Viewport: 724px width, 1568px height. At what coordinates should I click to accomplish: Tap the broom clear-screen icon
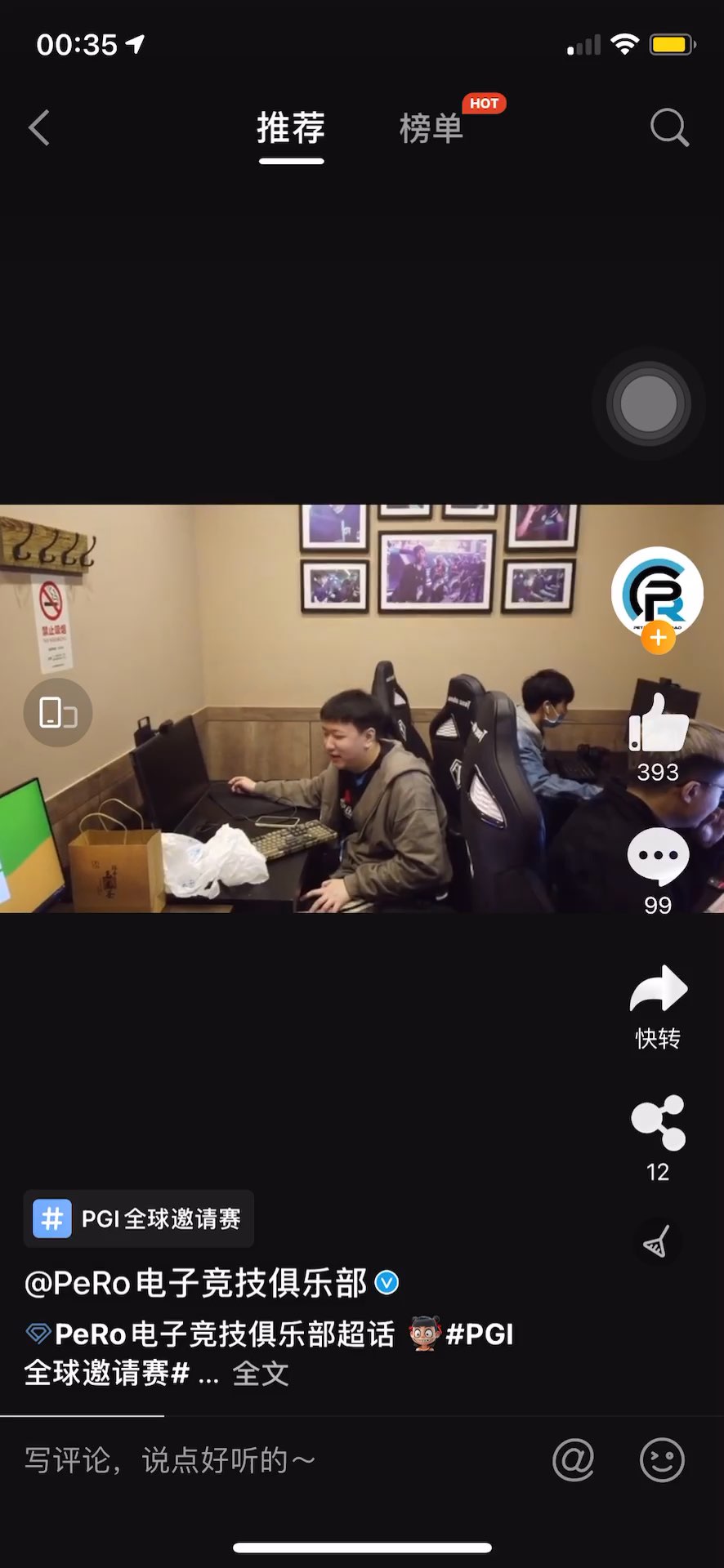click(657, 1242)
